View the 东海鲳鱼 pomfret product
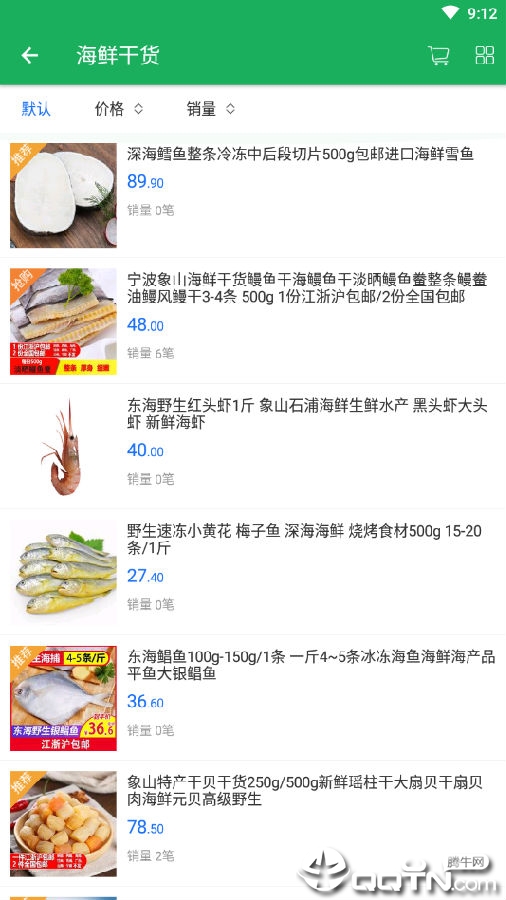The height and width of the screenshot is (900, 506). [253, 698]
